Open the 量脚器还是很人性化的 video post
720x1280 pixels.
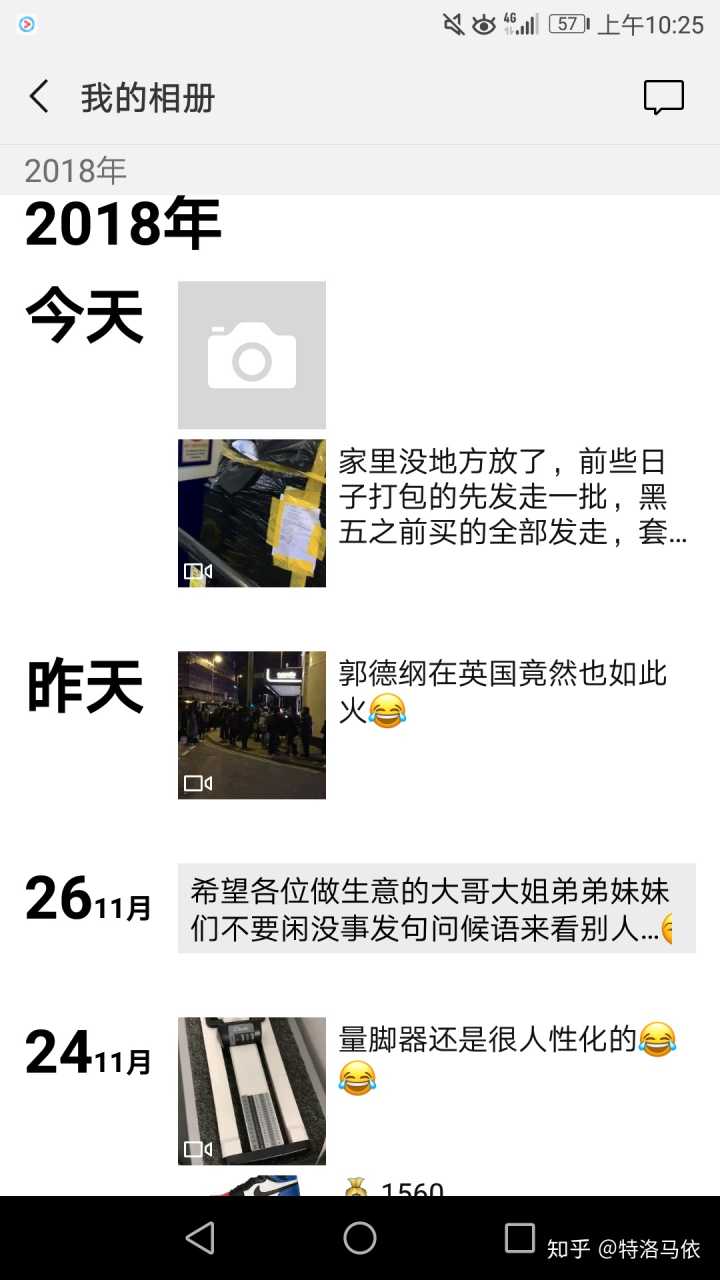tap(252, 1090)
